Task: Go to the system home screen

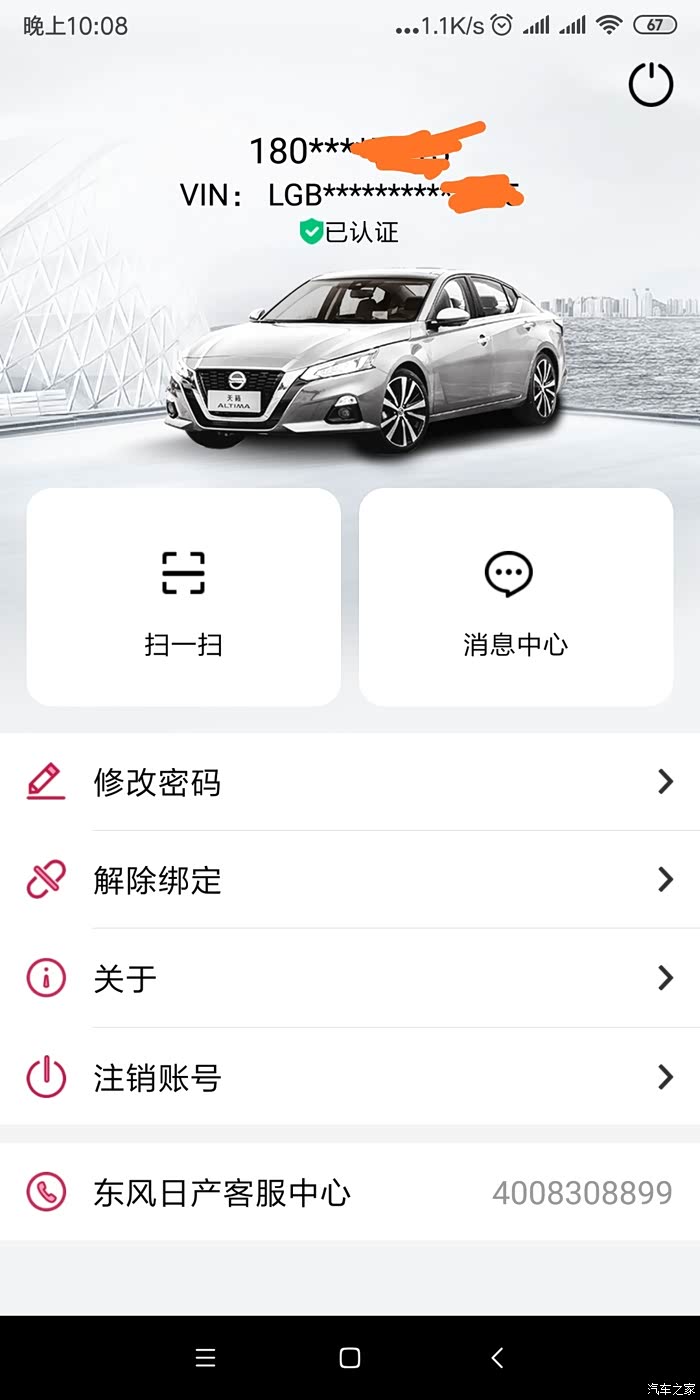Action: coord(350,1357)
